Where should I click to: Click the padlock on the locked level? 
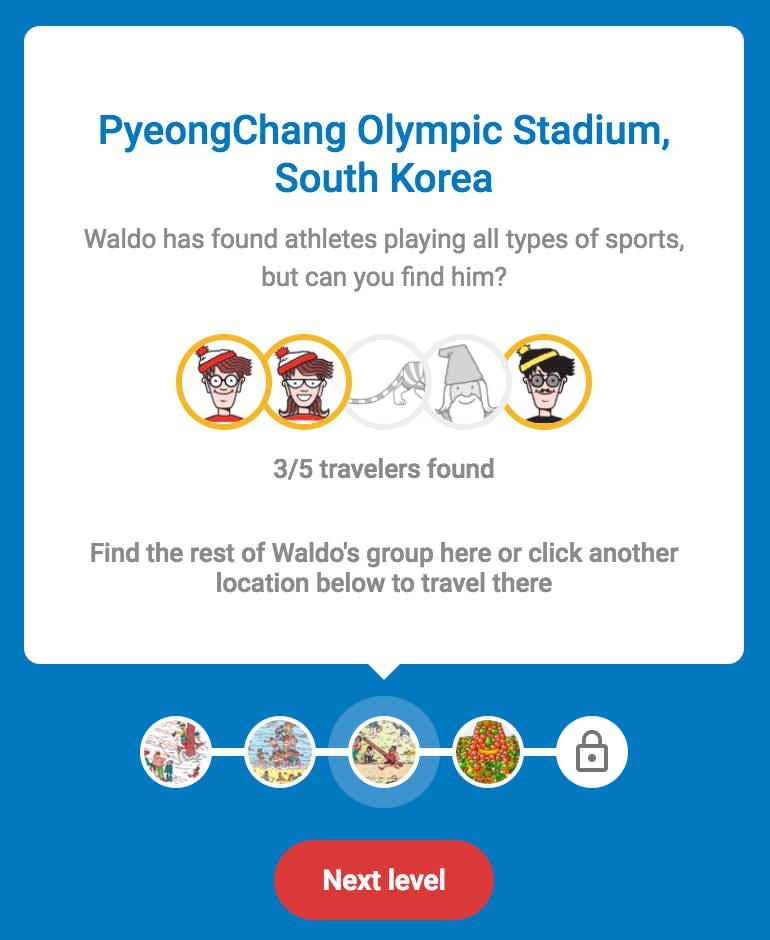coord(593,751)
